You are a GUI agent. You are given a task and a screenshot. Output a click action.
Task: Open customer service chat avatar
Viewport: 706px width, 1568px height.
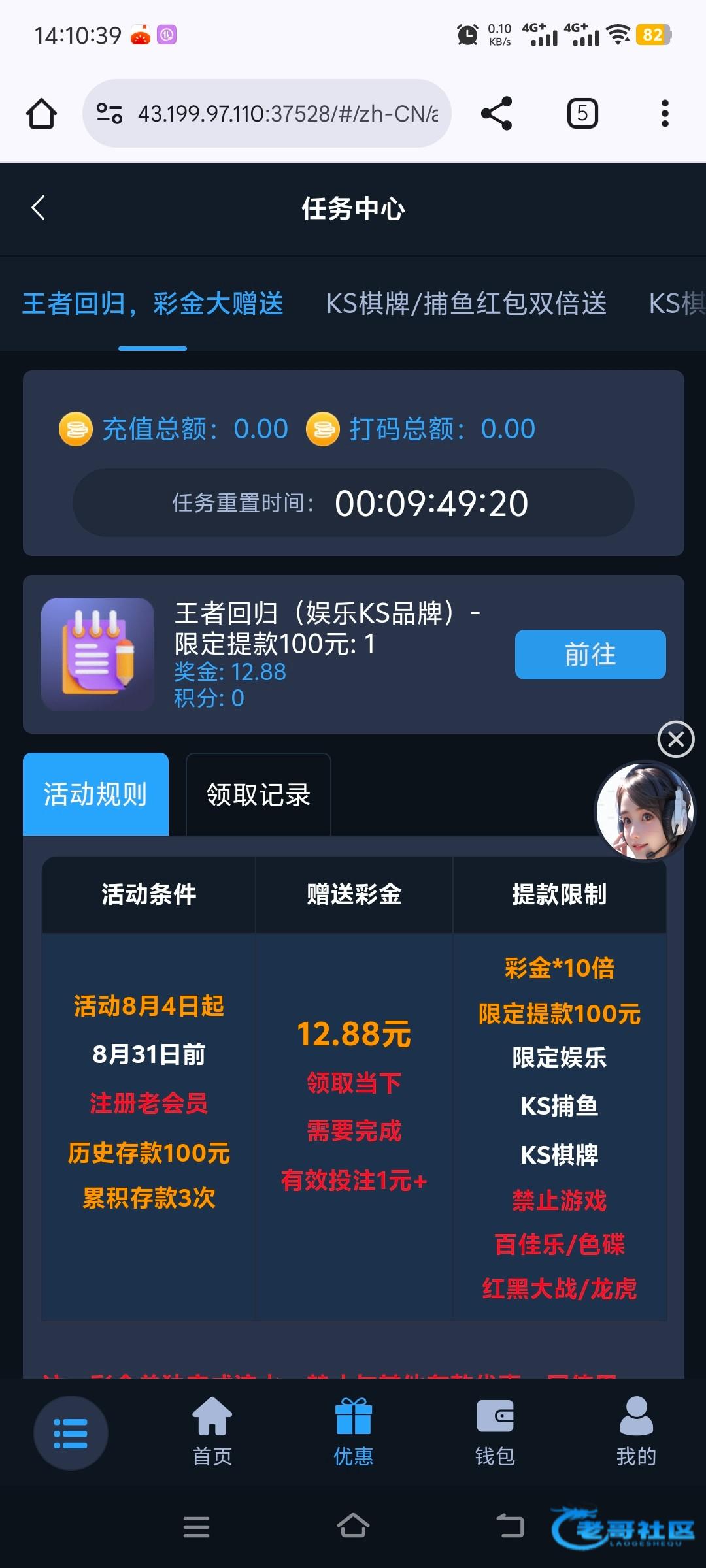point(645,811)
